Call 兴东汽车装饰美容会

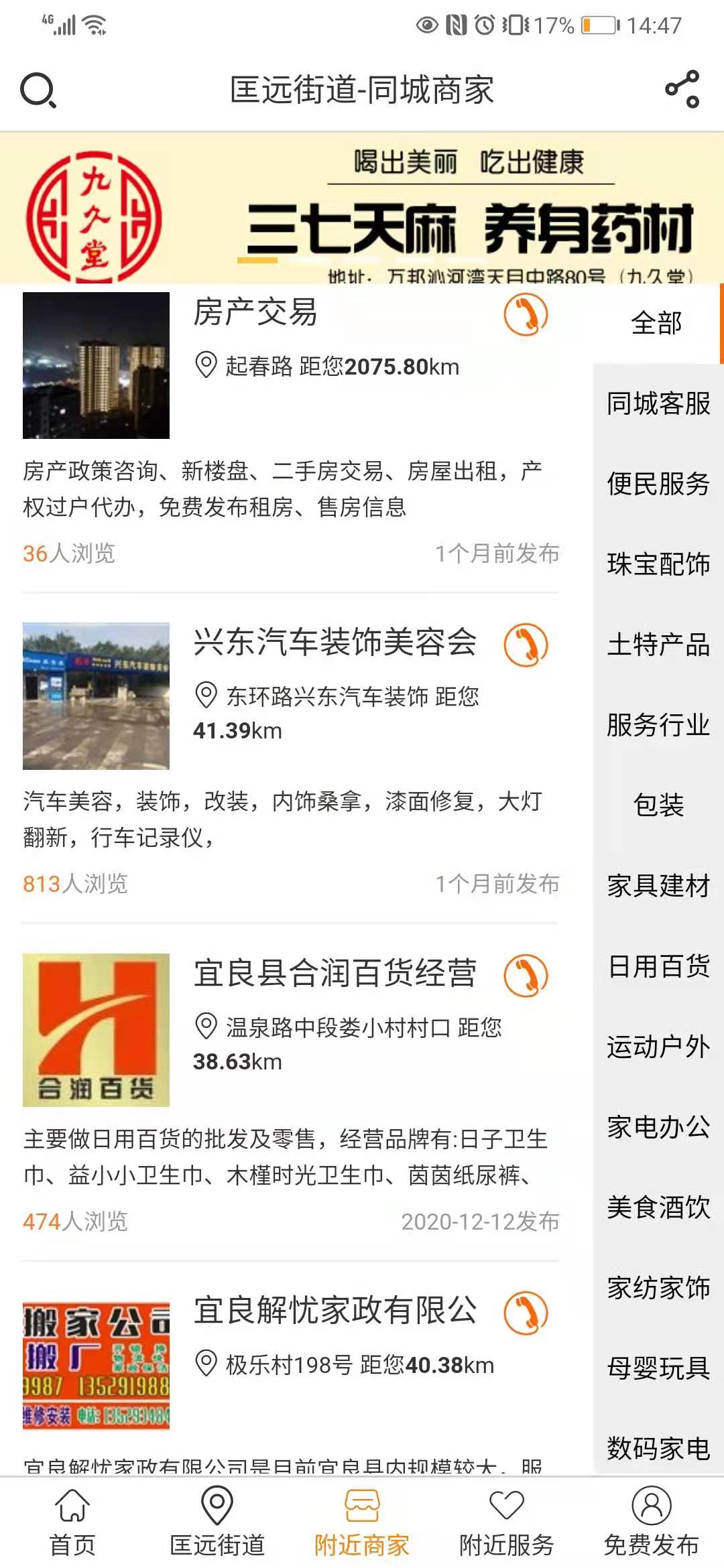[526, 645]
